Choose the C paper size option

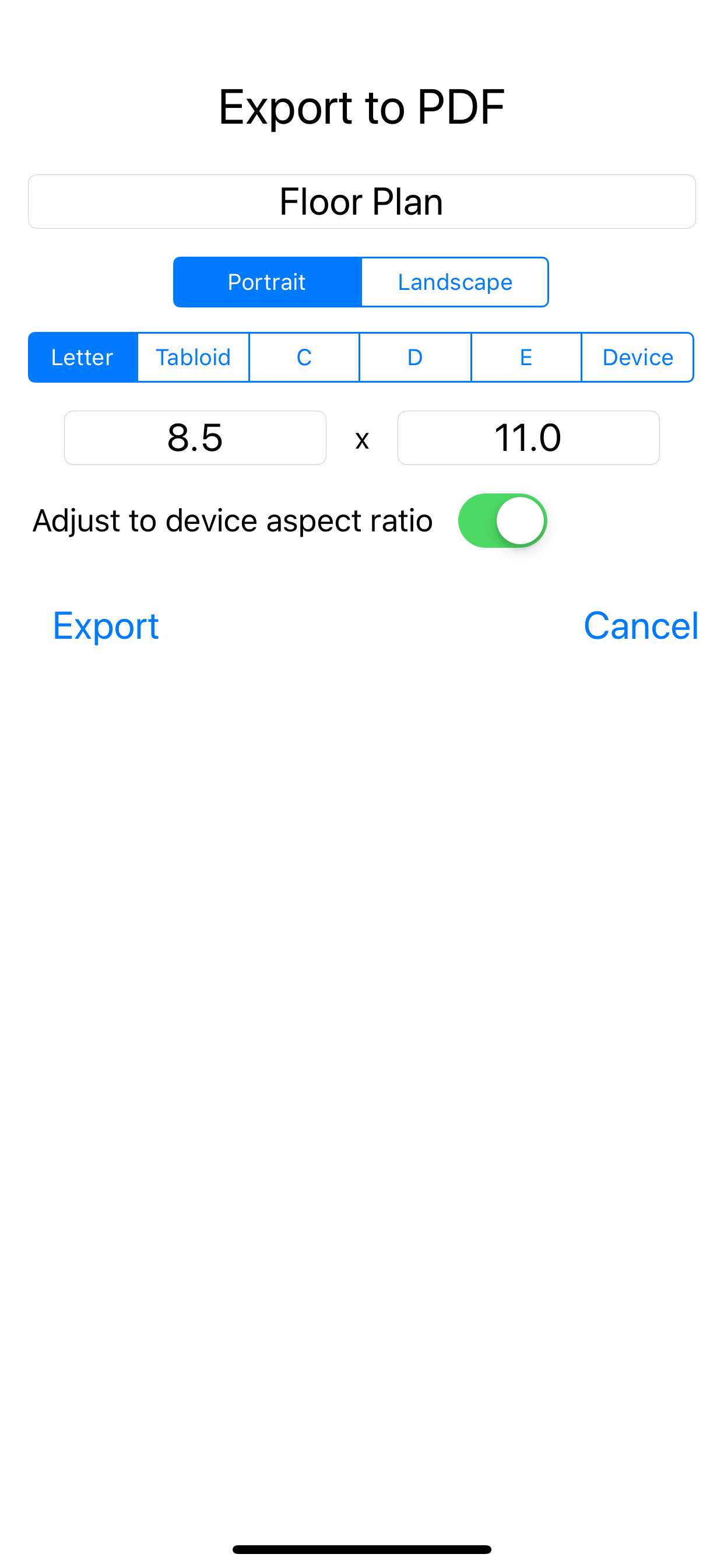(304, 358)
